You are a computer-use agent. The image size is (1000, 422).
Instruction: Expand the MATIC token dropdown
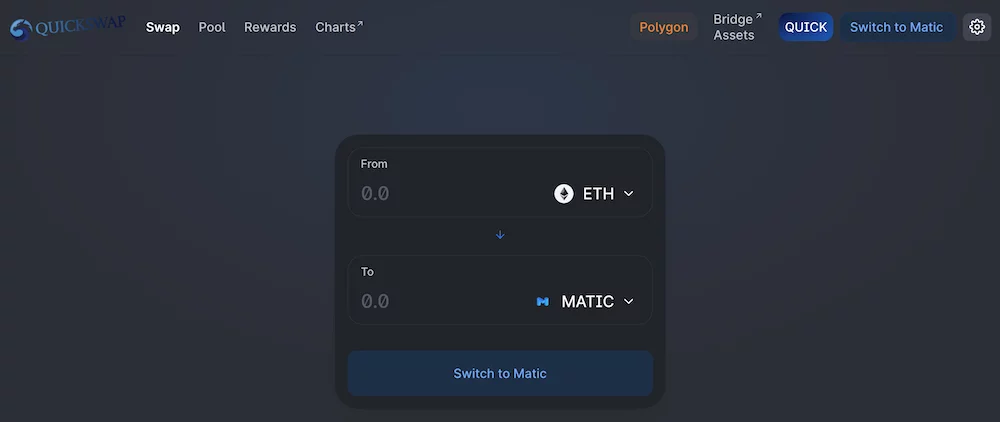586,301
